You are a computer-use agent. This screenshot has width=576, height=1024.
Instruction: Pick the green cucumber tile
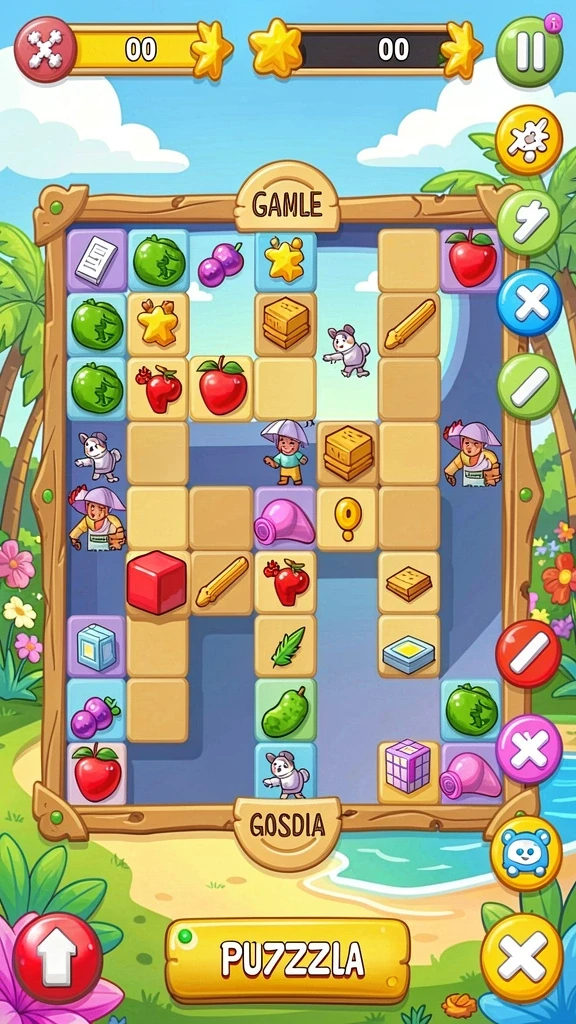(x=285, y=711)
